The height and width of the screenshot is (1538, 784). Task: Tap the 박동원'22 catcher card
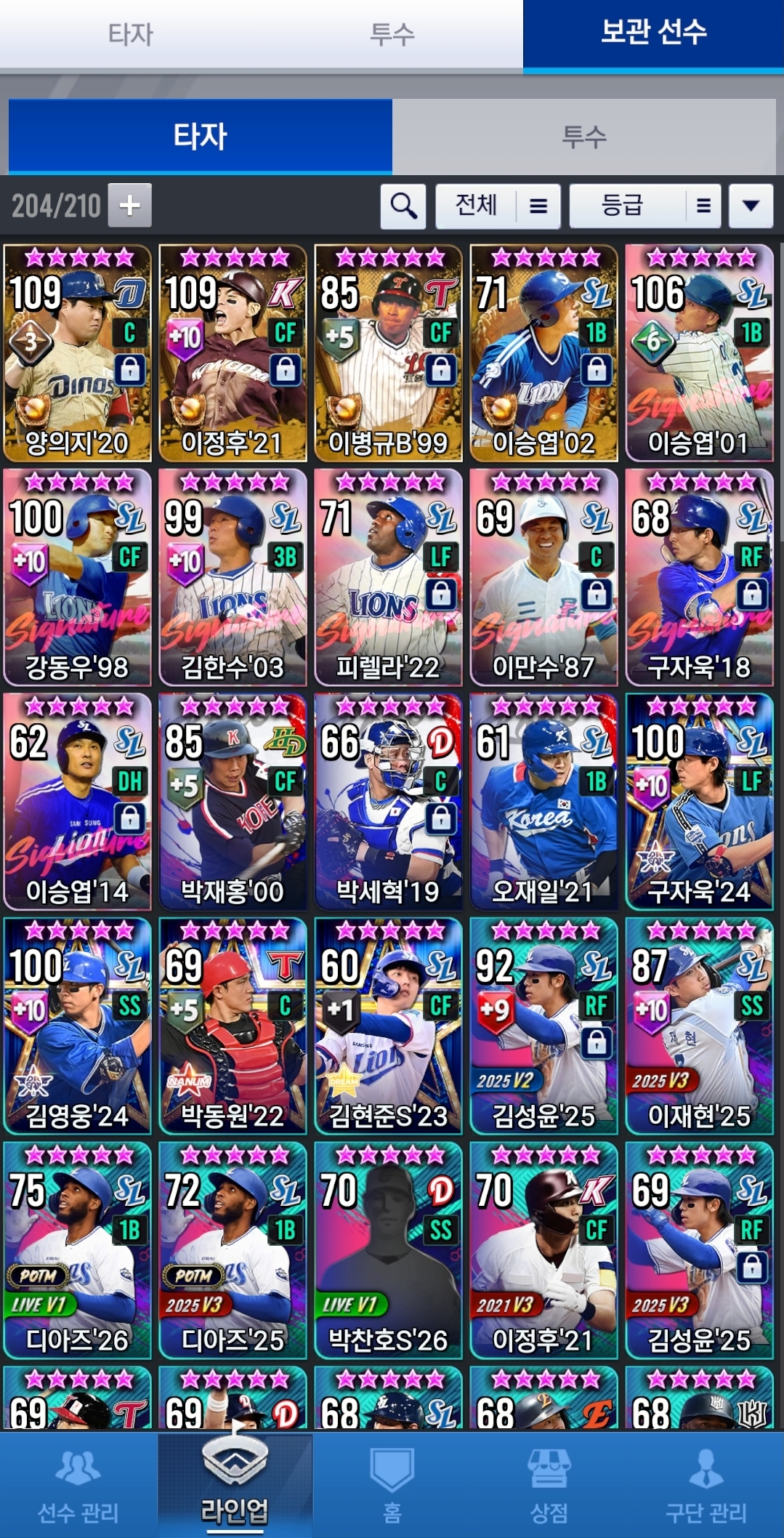click(233, 1026)
